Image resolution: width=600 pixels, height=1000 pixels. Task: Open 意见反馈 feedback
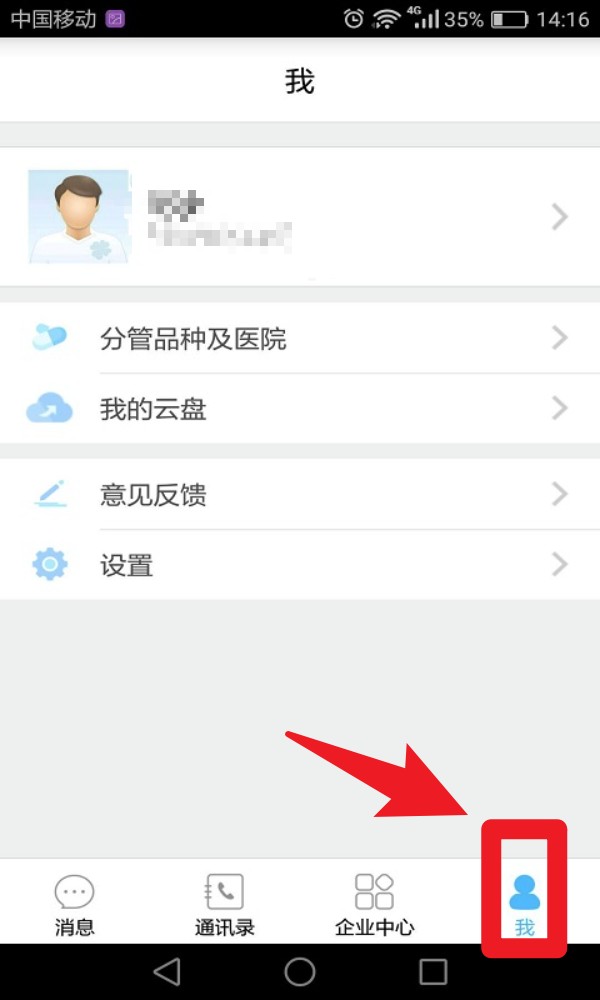click(300, 494)
